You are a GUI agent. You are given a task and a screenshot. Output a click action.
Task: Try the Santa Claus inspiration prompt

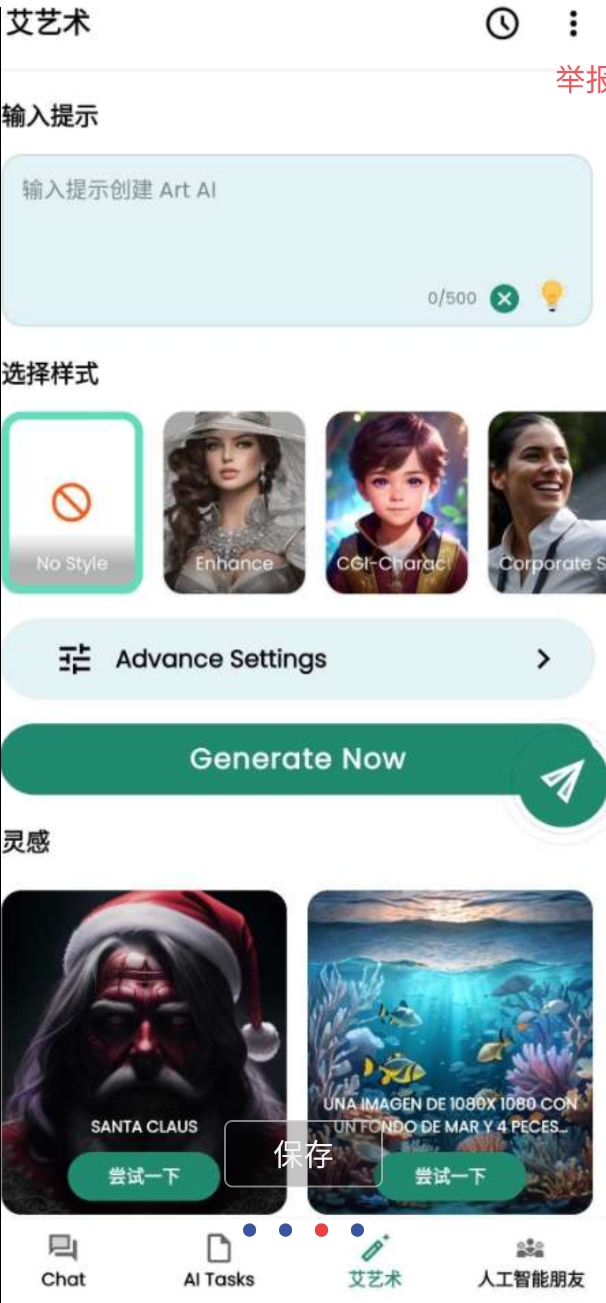click(143, 1176)
